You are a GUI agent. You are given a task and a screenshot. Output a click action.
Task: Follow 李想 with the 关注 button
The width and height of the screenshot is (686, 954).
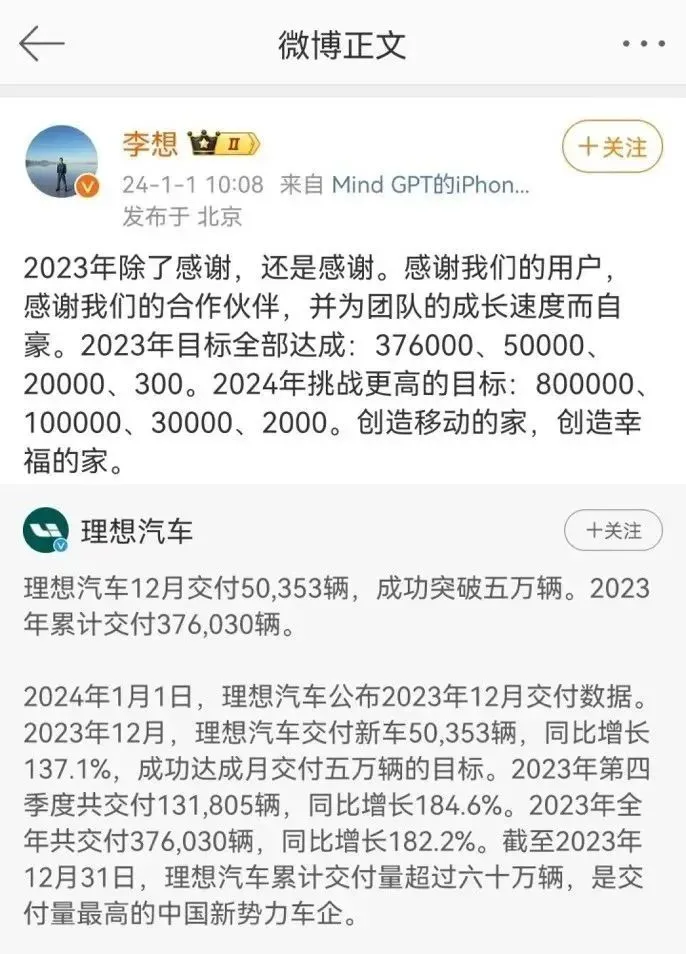pyautogui.click(x=612, y=147)
